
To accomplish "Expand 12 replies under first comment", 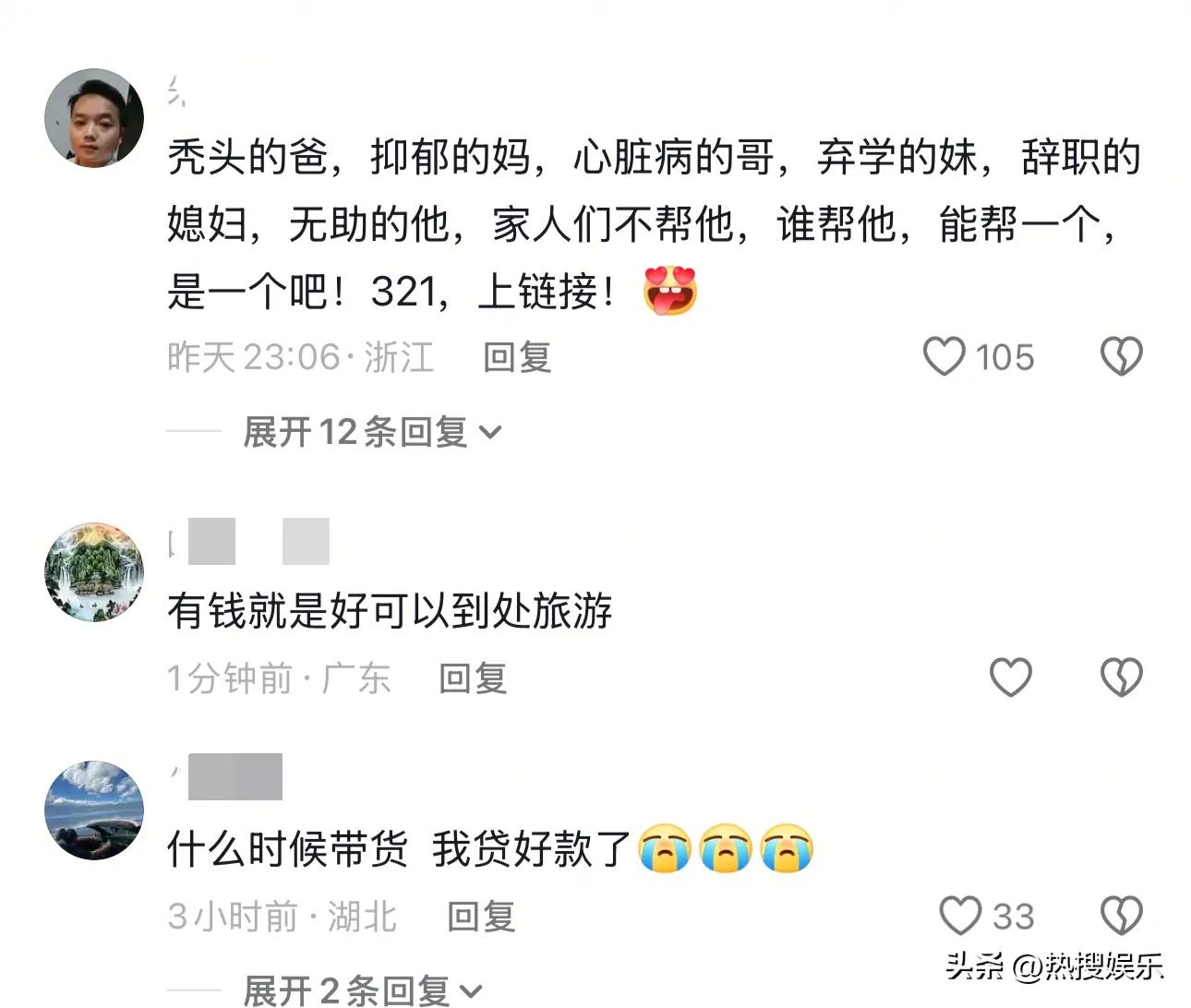I will click(x=371, y=431).
